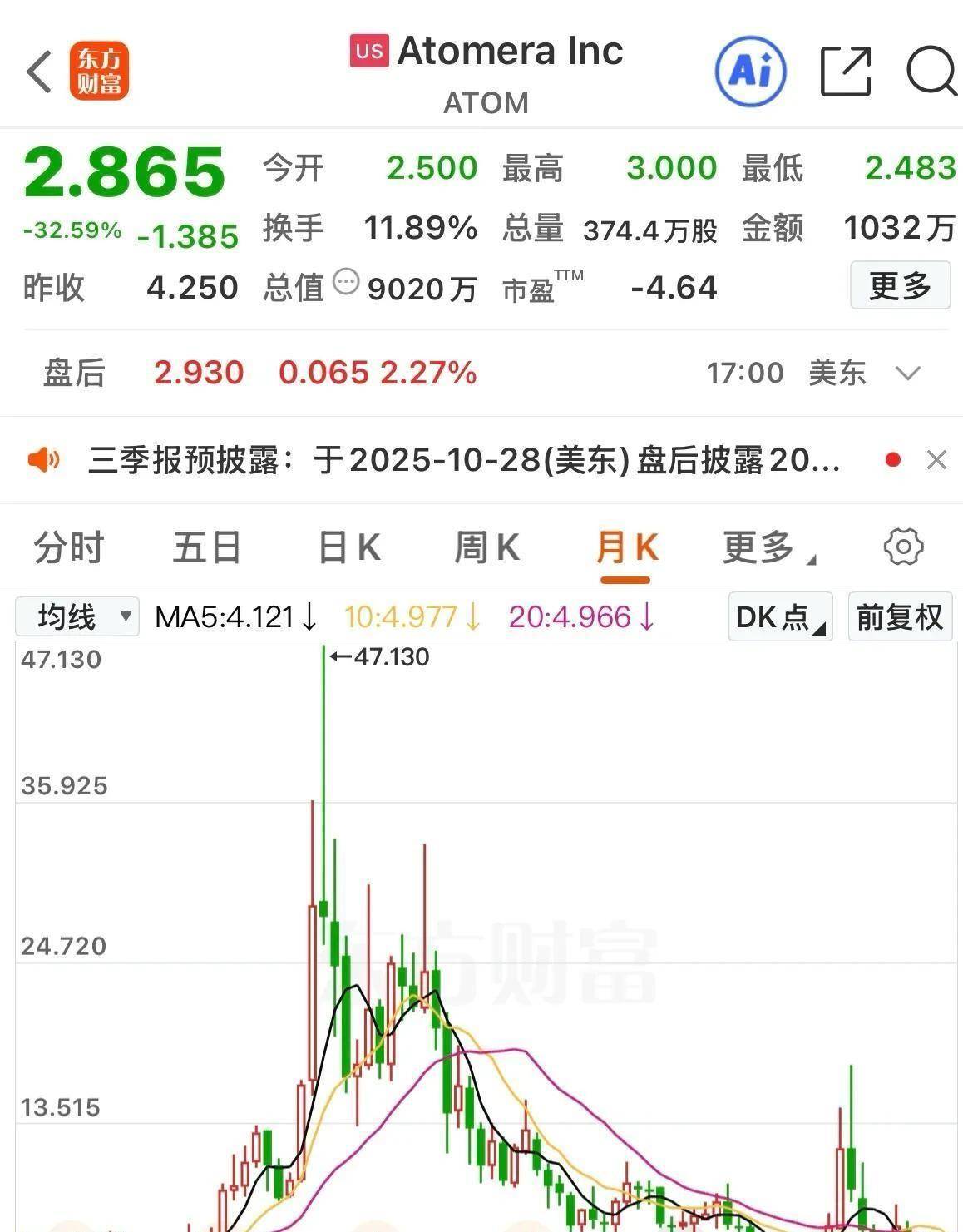Open the Q3 report announcement
This screenshot has width=963, height=1232.
457,459
